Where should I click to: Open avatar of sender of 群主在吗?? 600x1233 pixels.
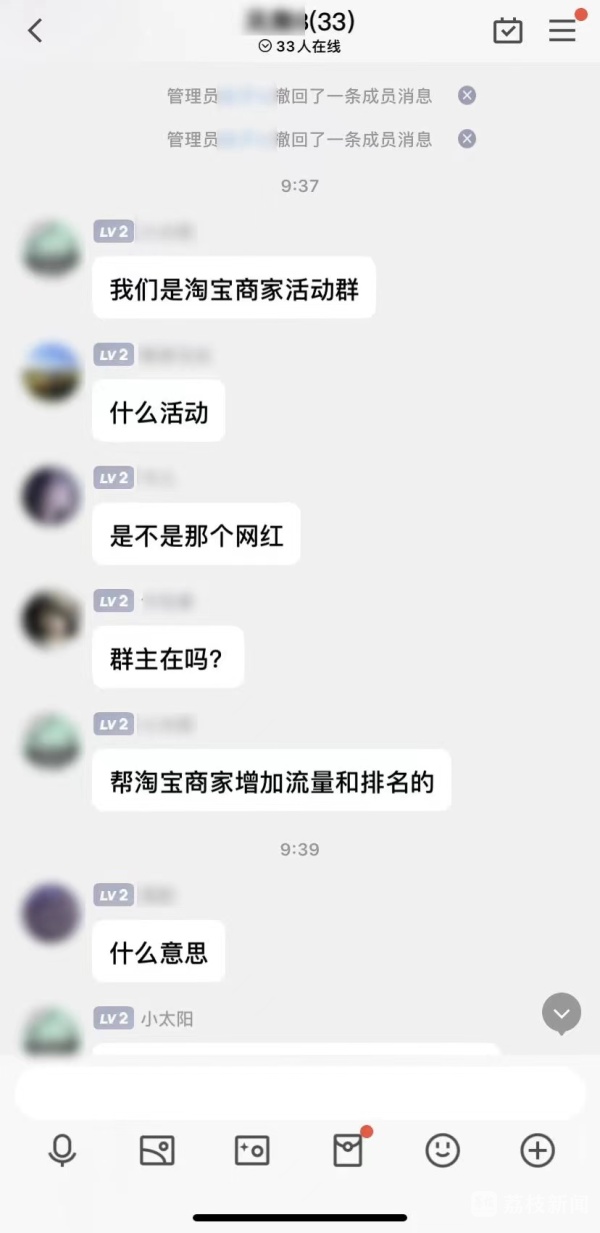pyautogui.click(x=51, y=618)
